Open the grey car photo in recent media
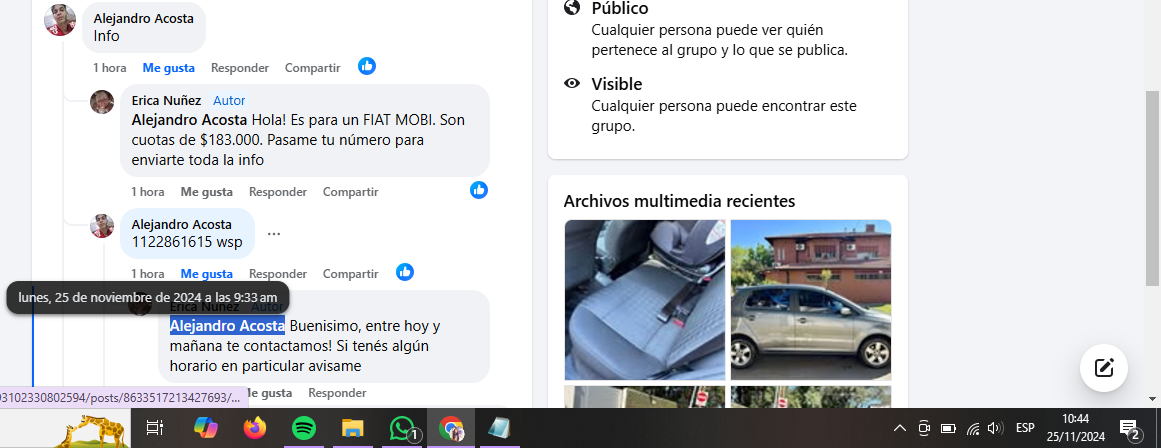The height and width of the screenshot is (448, 1161). (810, 300)
